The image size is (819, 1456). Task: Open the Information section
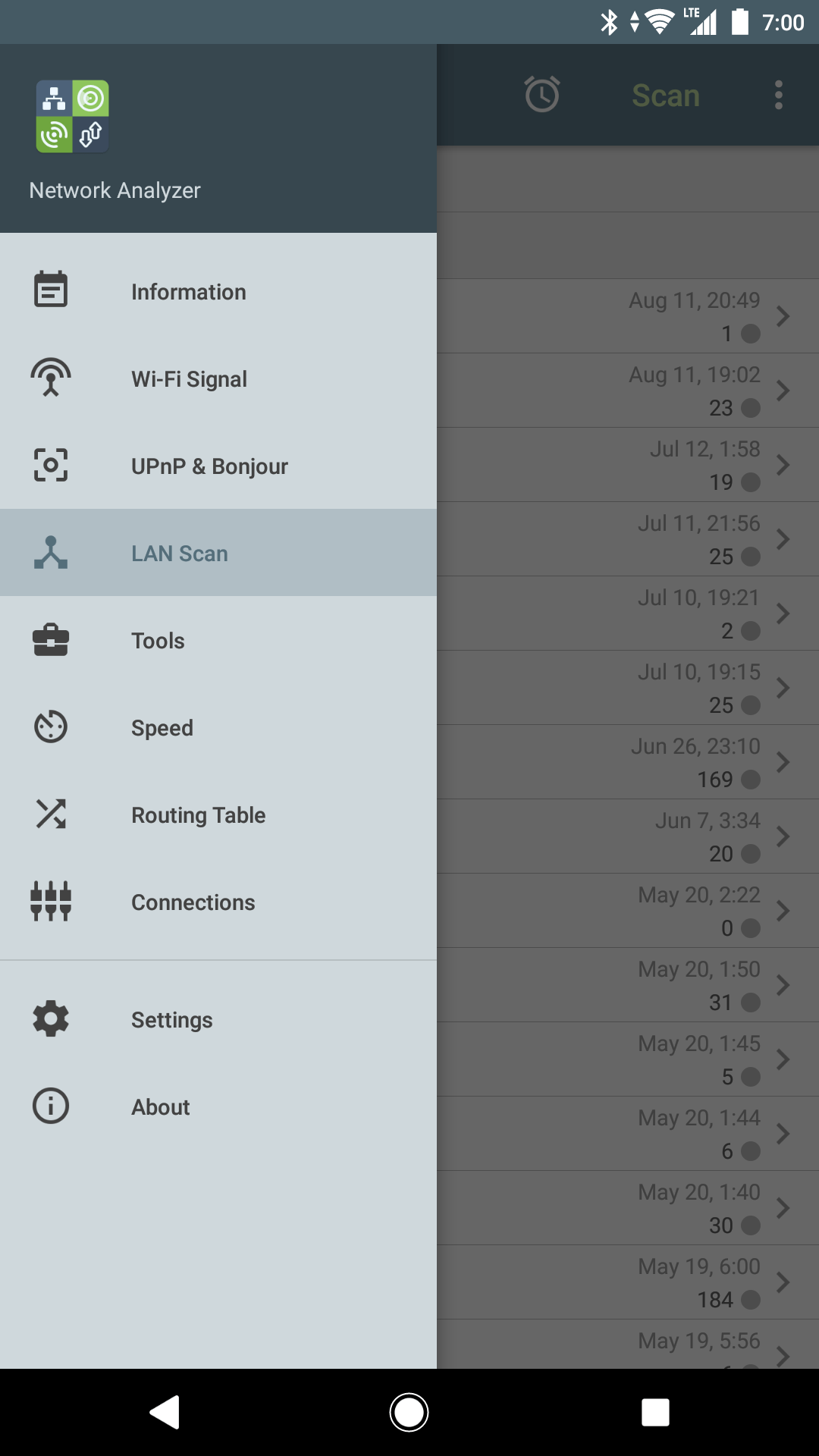tap(218, 291)
